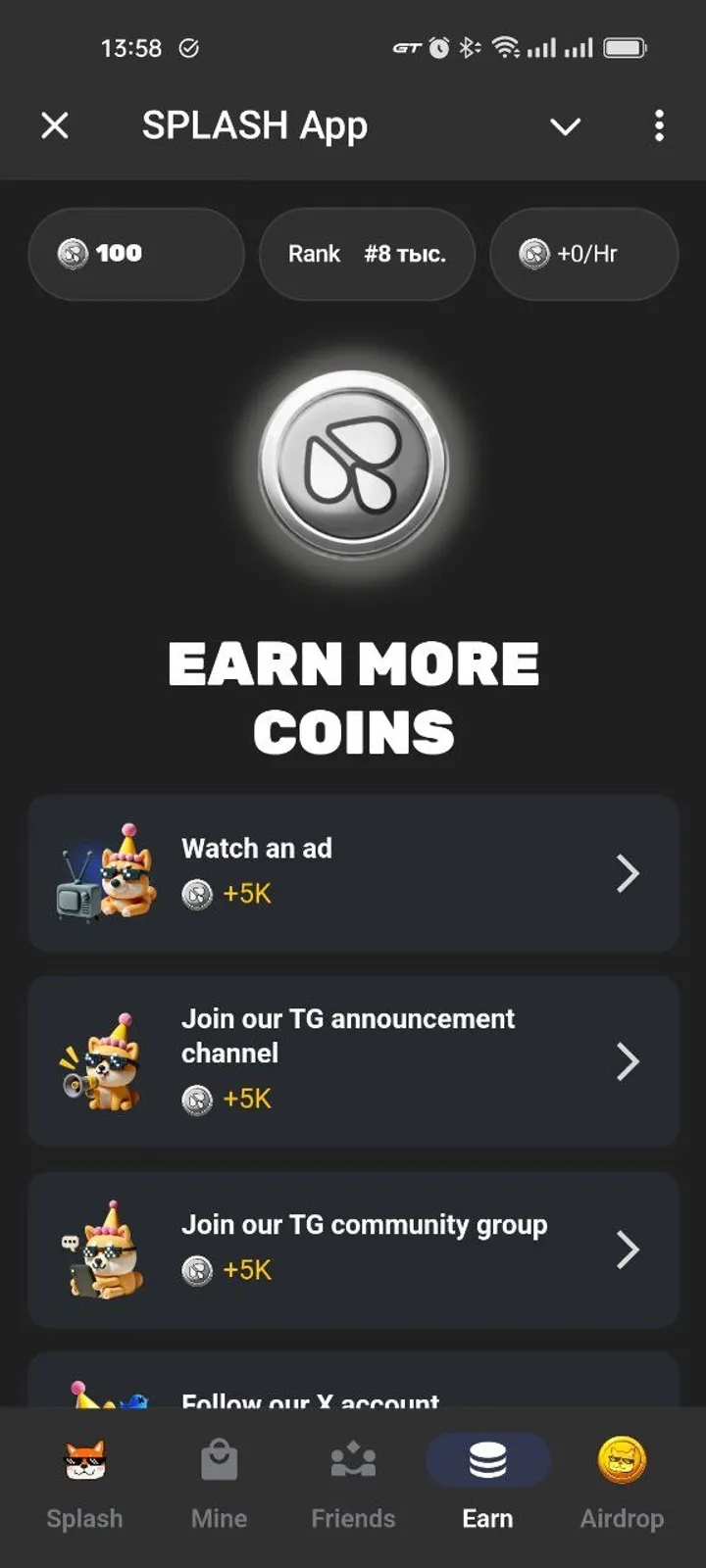Collapse the app with the down chevron
706x1568 pixels.
coord(565,126)
